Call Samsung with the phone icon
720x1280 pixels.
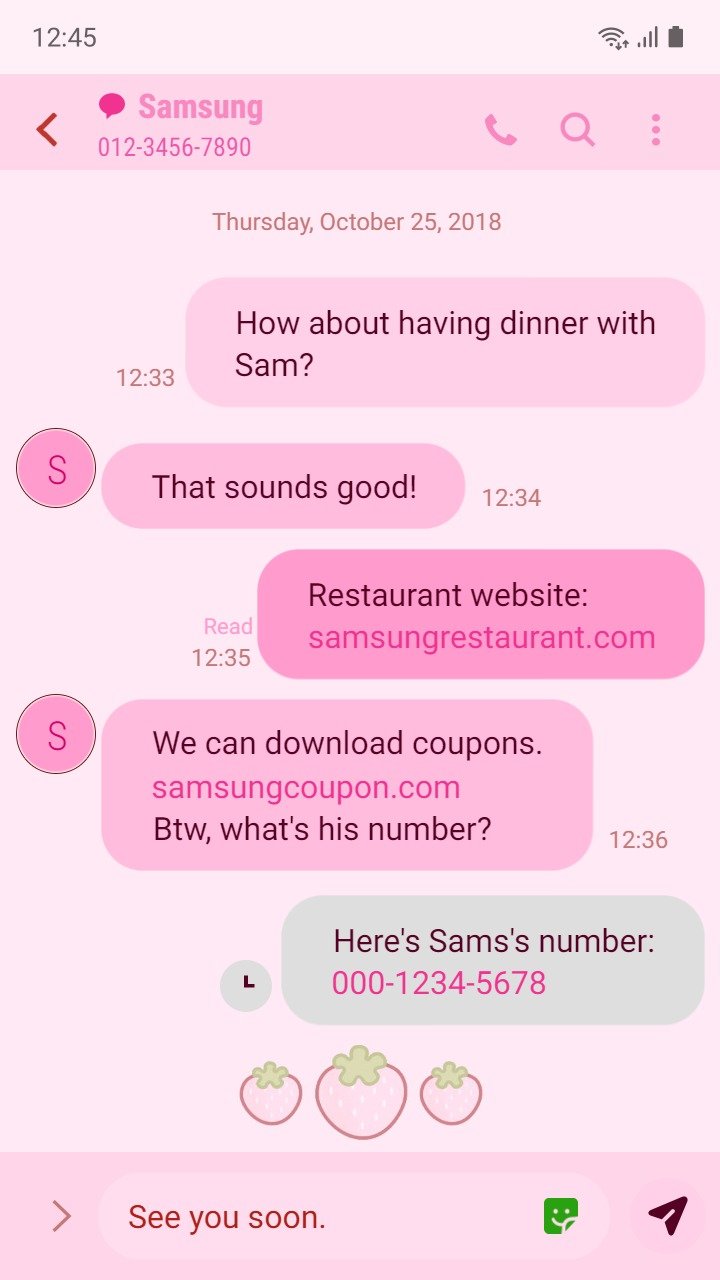pyautogui.click(x=500, y=130)
